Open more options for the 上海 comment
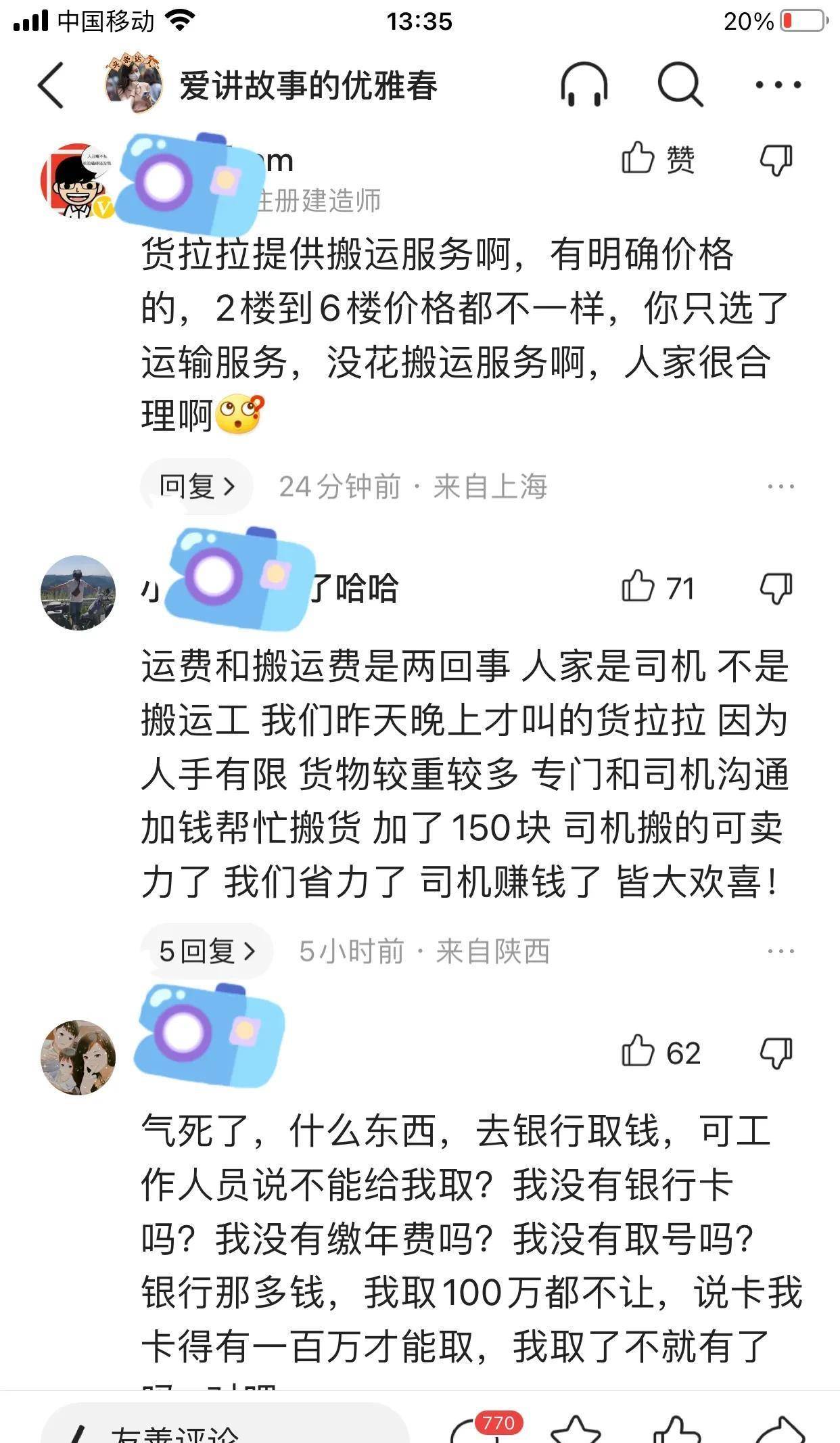The image size is (840, 1443). [780, 486]
